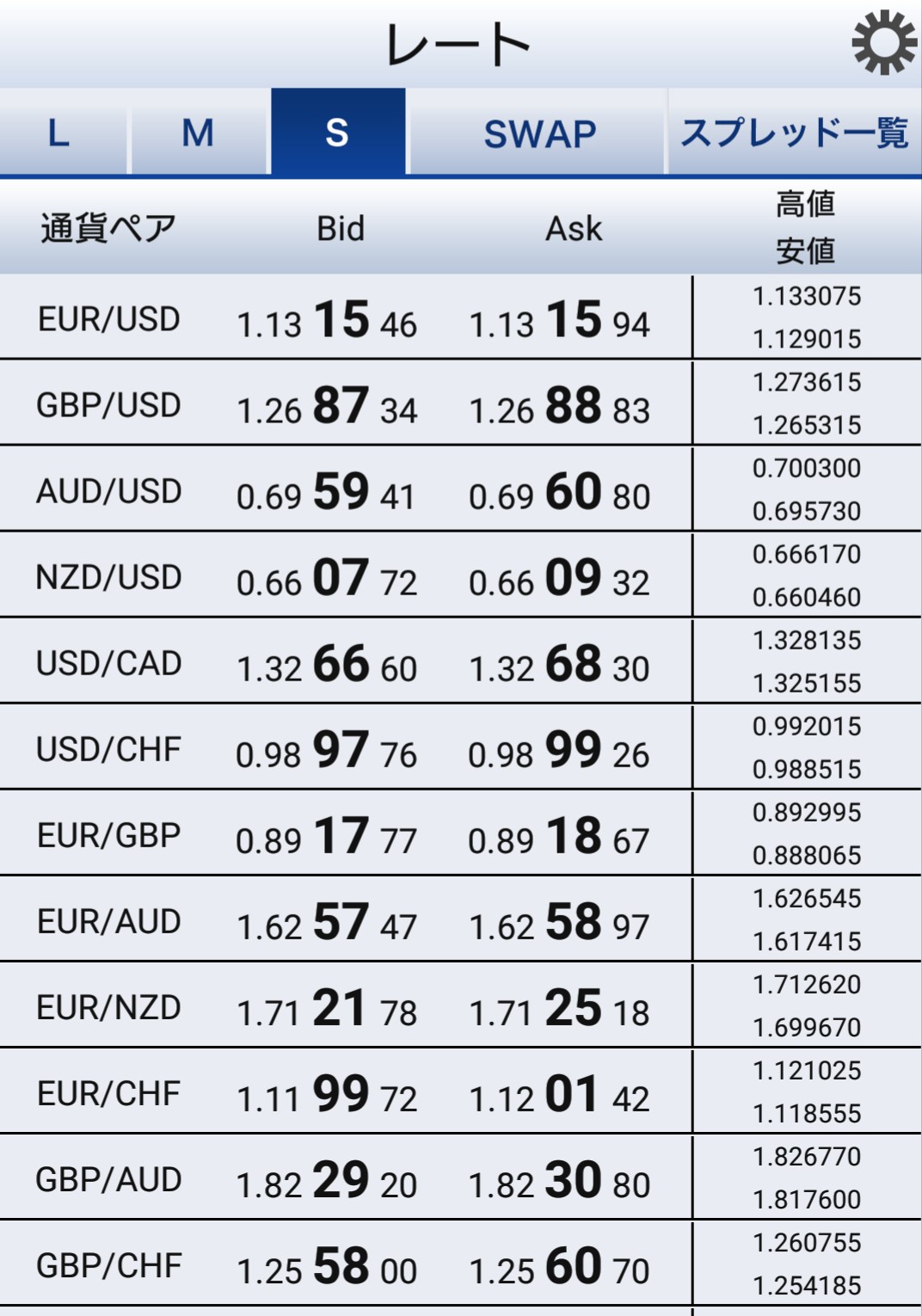Open the AUD/USD rate row
Image resolution: width=922 pixels, height=1316 pixels.
click(x=109, y=491)
